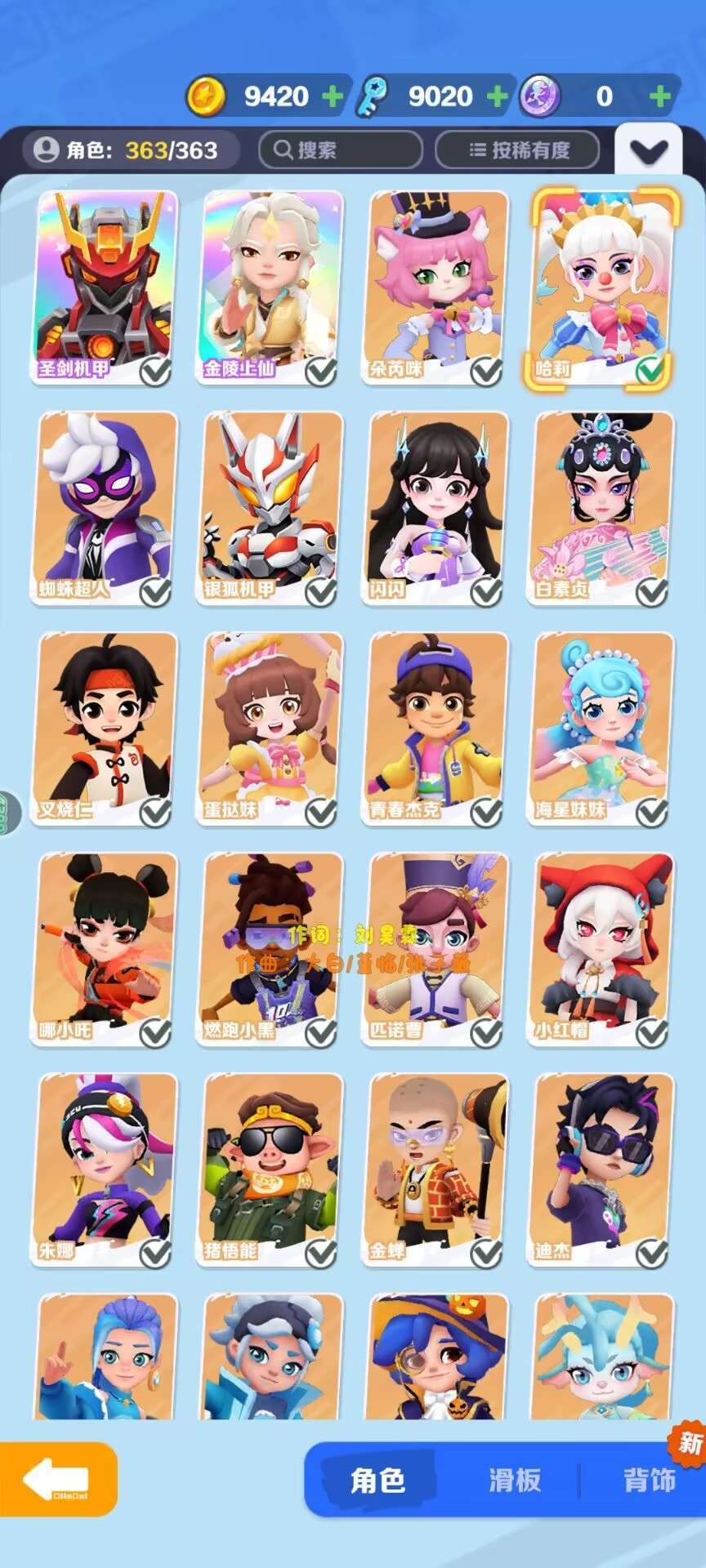Viewport: 706px width, 1568px height.
Task: Pick the 小红帽 character card
Action: point(603,949)
